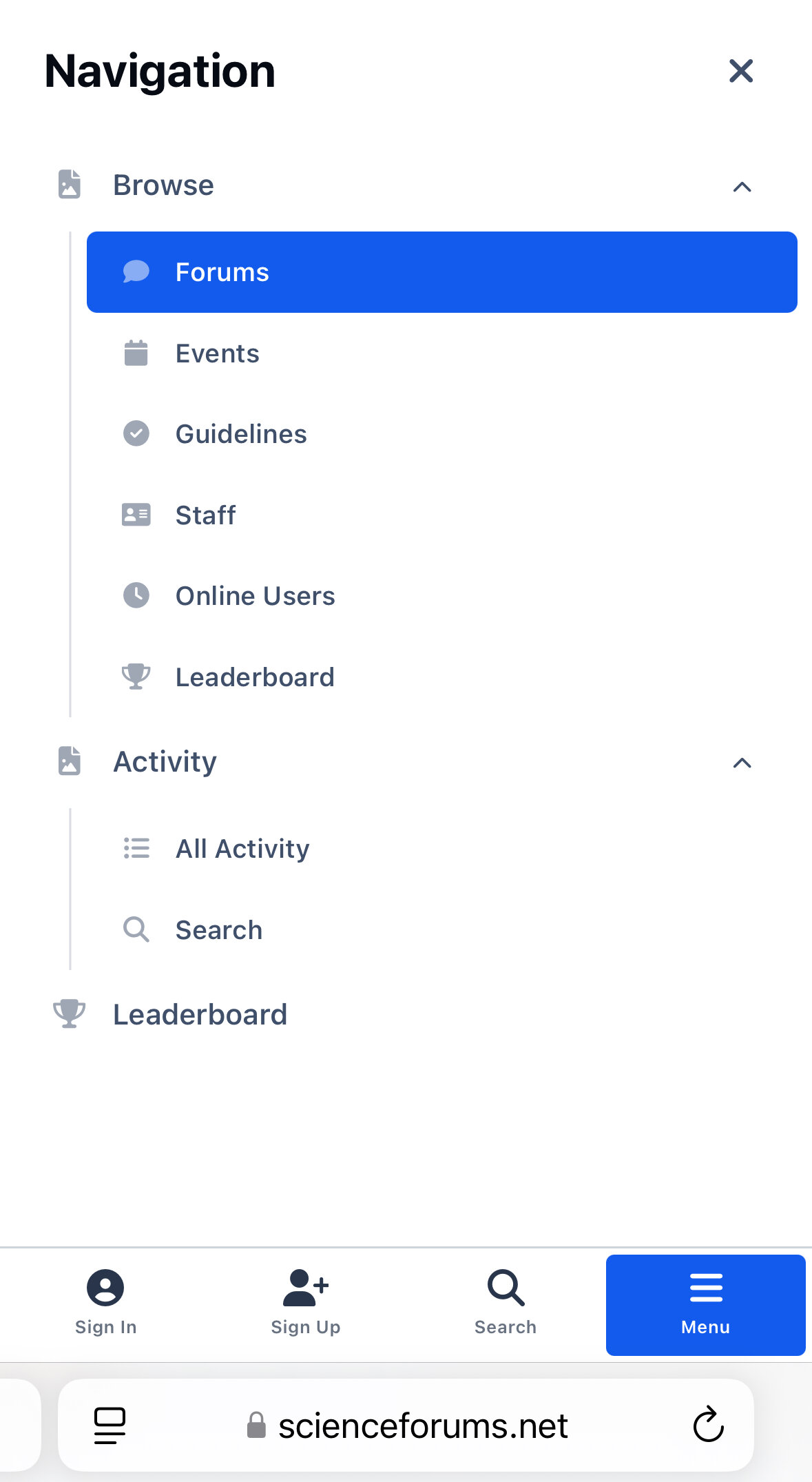View the Staff list
Screen dimensions: 812x1482
click(205, 515)
